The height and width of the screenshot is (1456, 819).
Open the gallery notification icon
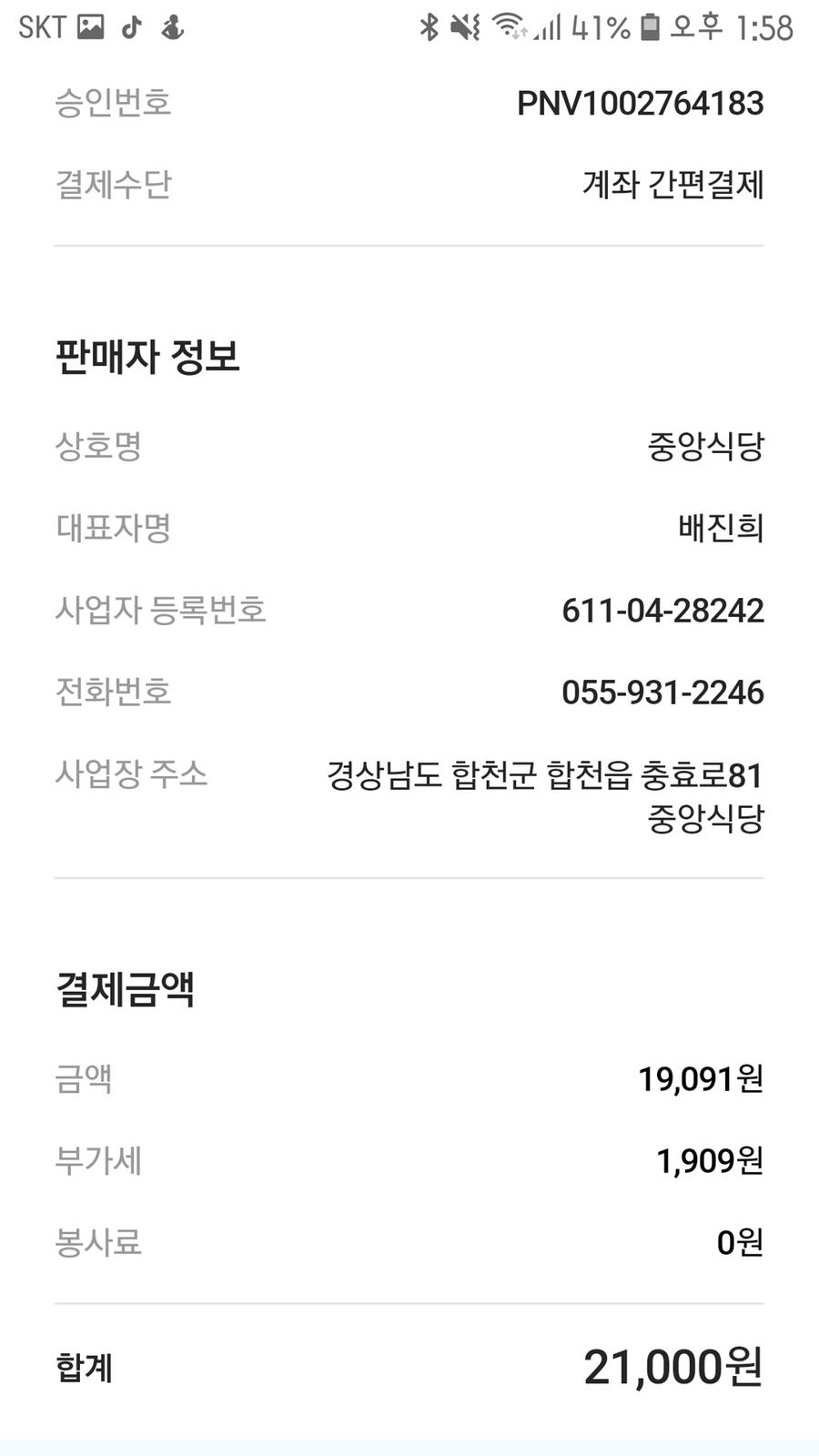91,25
